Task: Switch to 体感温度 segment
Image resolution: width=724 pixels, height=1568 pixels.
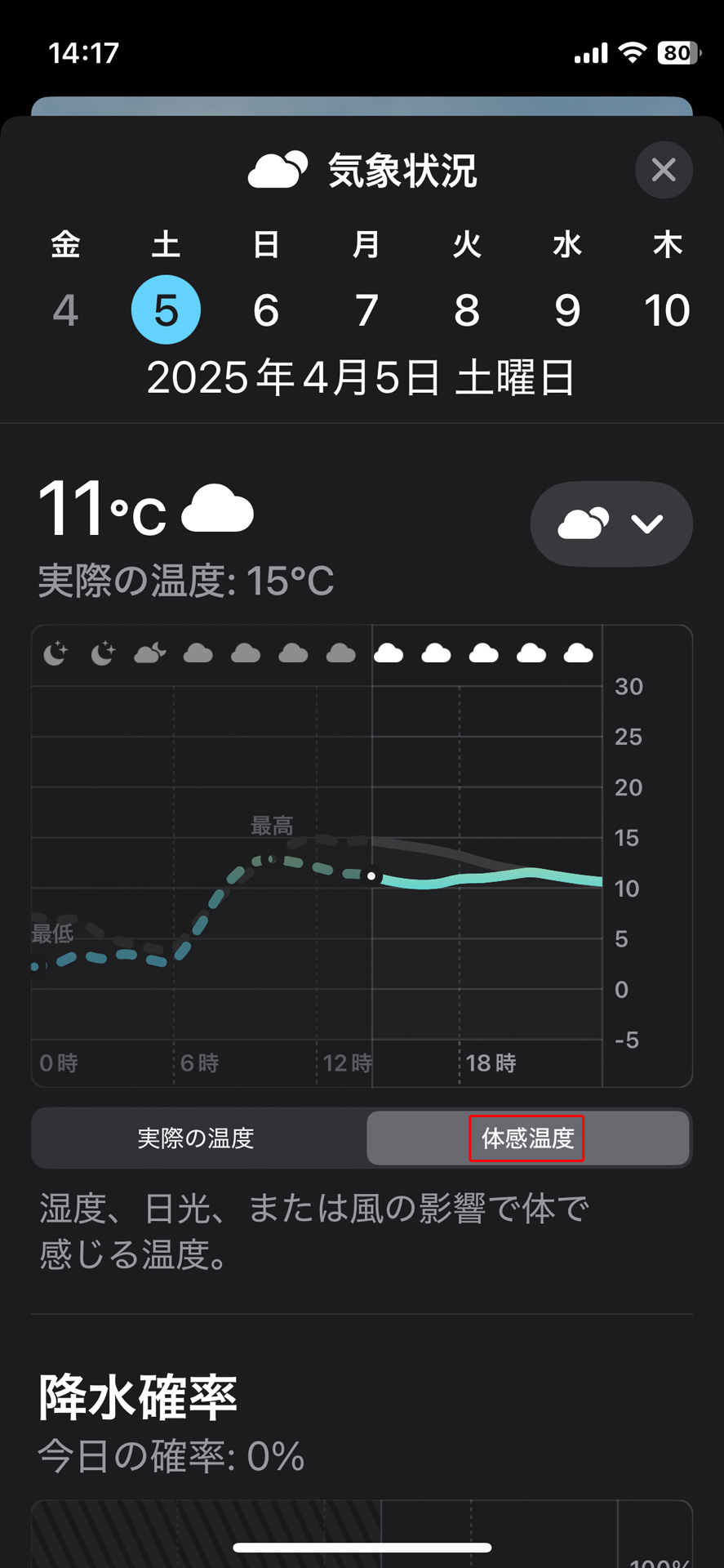Action: point(527,1138)
